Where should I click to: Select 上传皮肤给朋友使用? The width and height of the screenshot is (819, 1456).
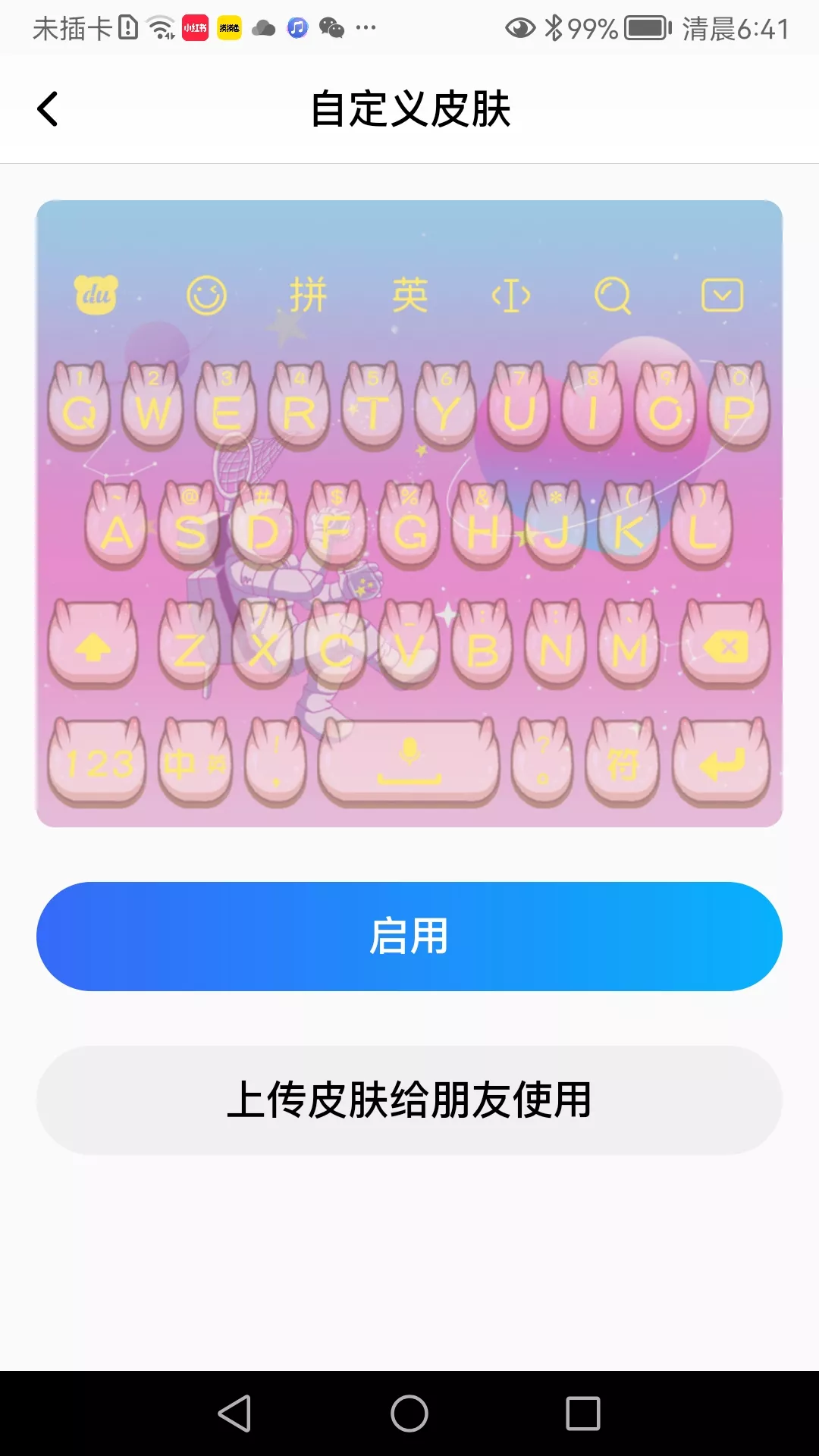[409, 1100]
